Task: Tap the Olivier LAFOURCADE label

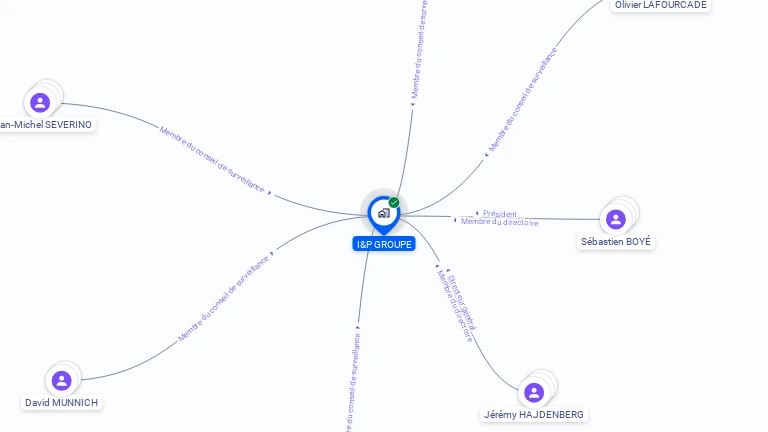Action: [660, 5]
